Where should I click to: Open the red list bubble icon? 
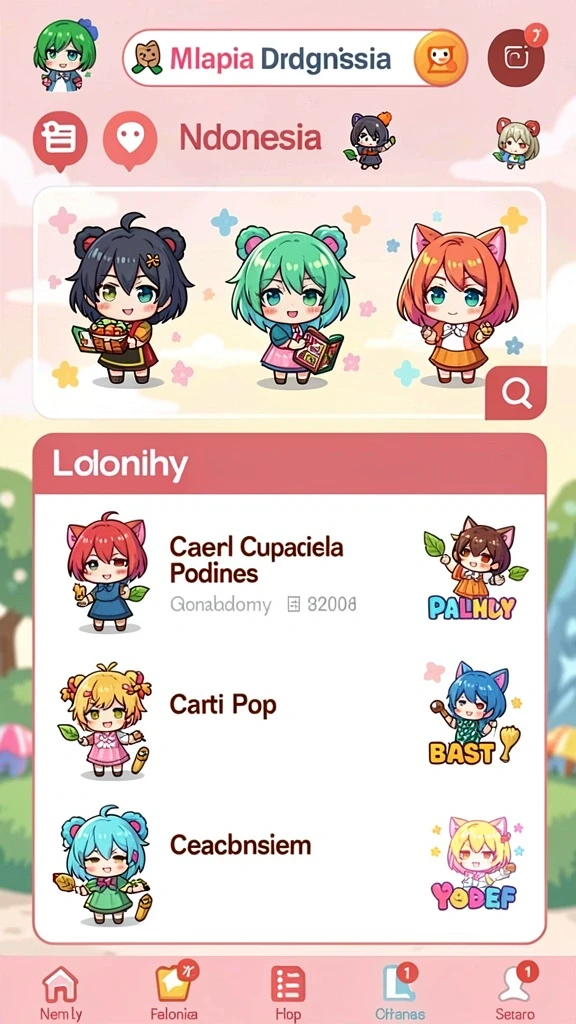[x=60, y=140]
